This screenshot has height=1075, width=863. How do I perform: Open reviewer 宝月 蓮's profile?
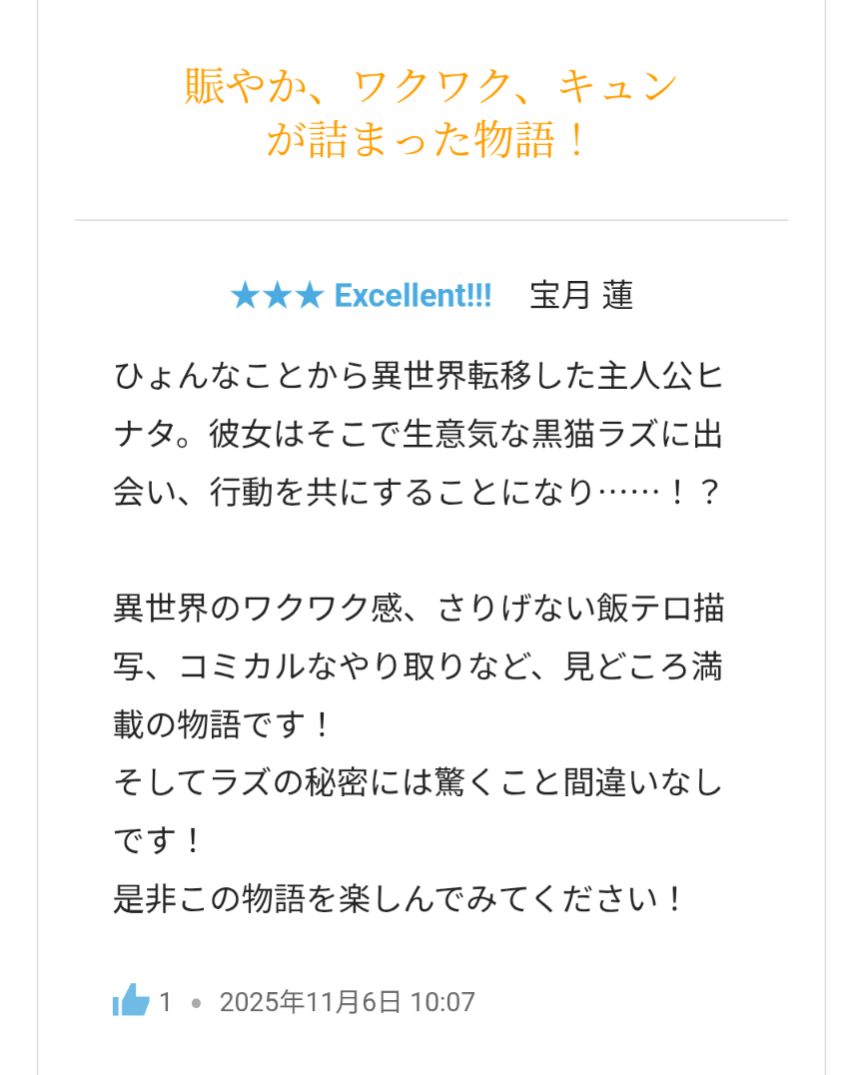[581, 296]
